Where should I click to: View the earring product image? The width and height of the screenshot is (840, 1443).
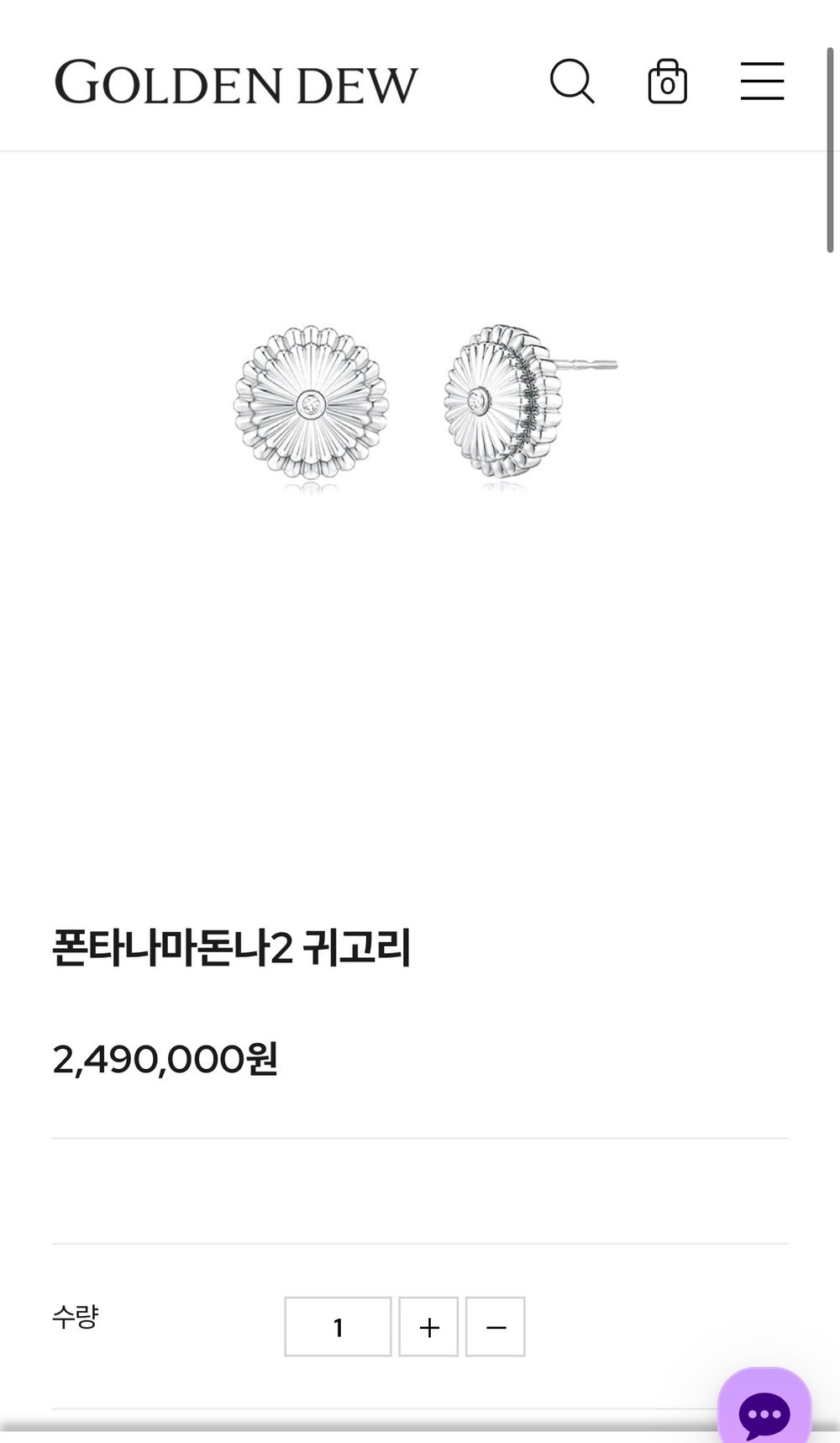(425, 404)
